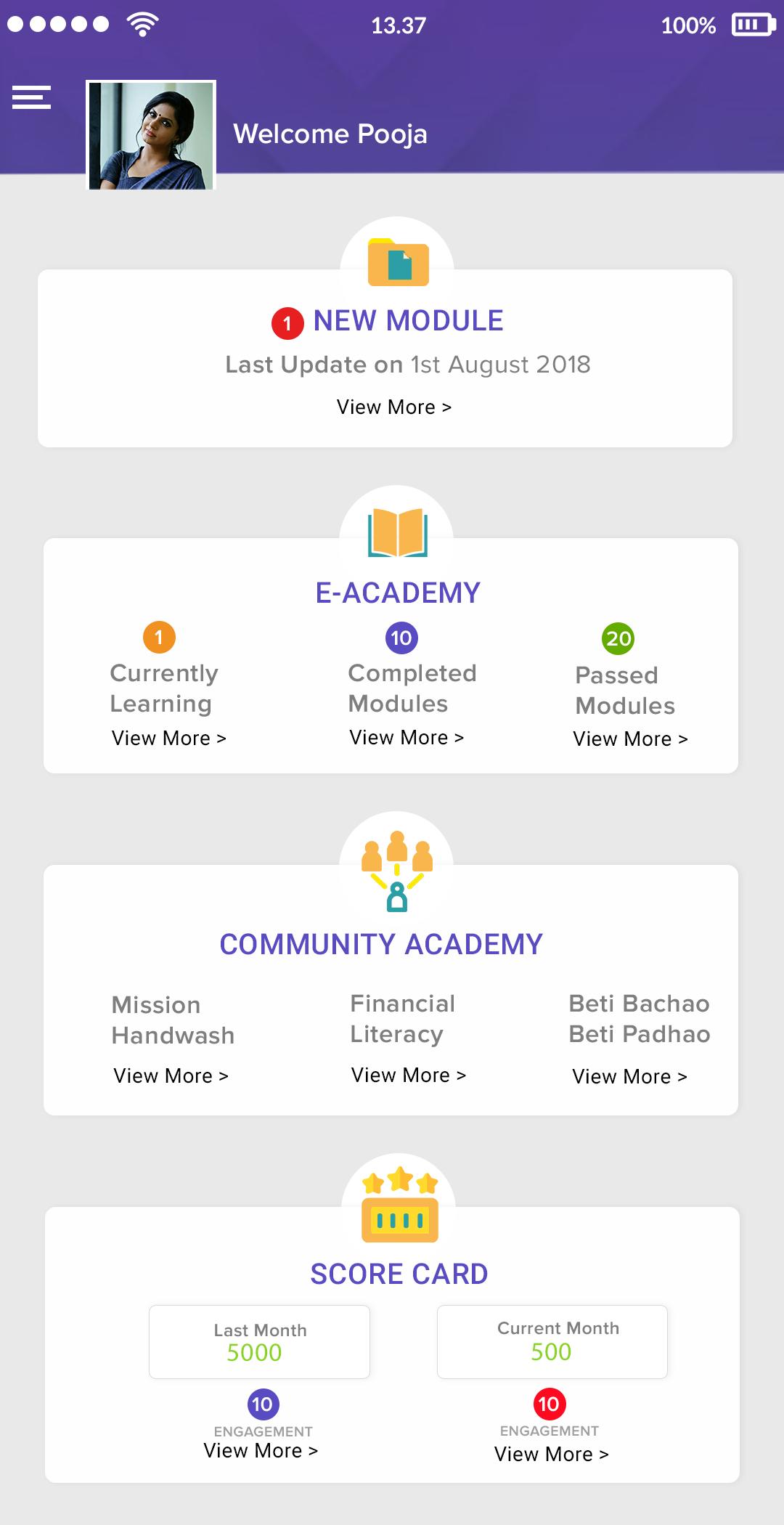The width and height of the screenshot is (784, 1525).
Task: View more for last month's engagement
Action: 260,1451
